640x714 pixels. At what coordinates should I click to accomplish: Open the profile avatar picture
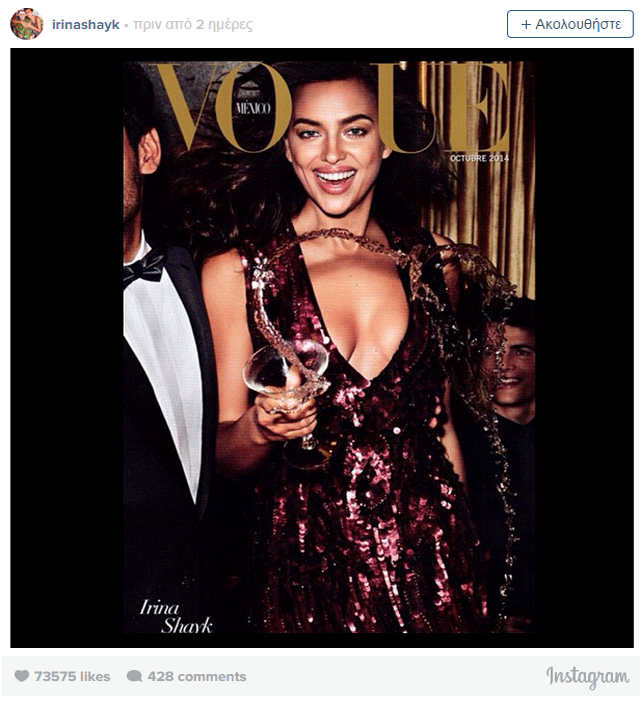click(x=26, y=24)
